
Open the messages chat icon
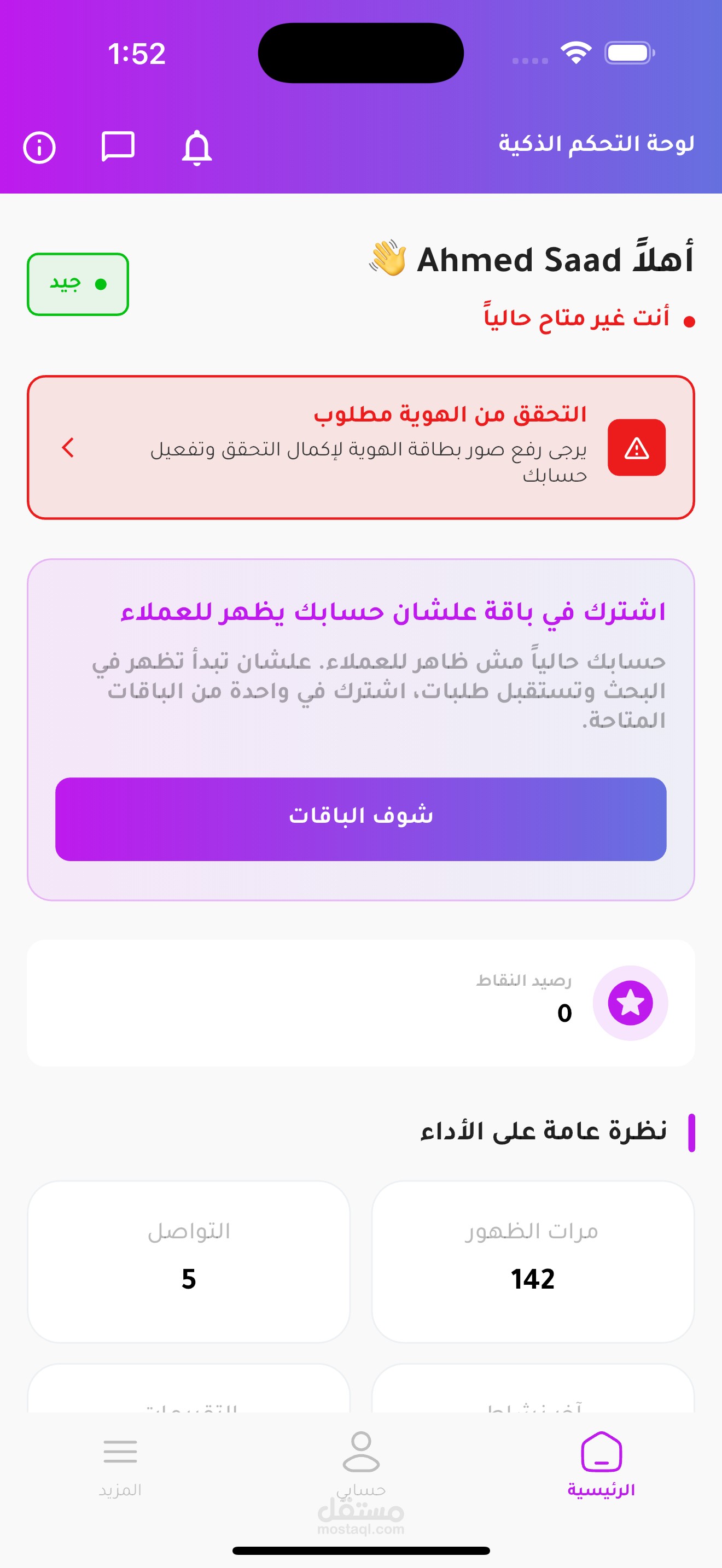118,147
